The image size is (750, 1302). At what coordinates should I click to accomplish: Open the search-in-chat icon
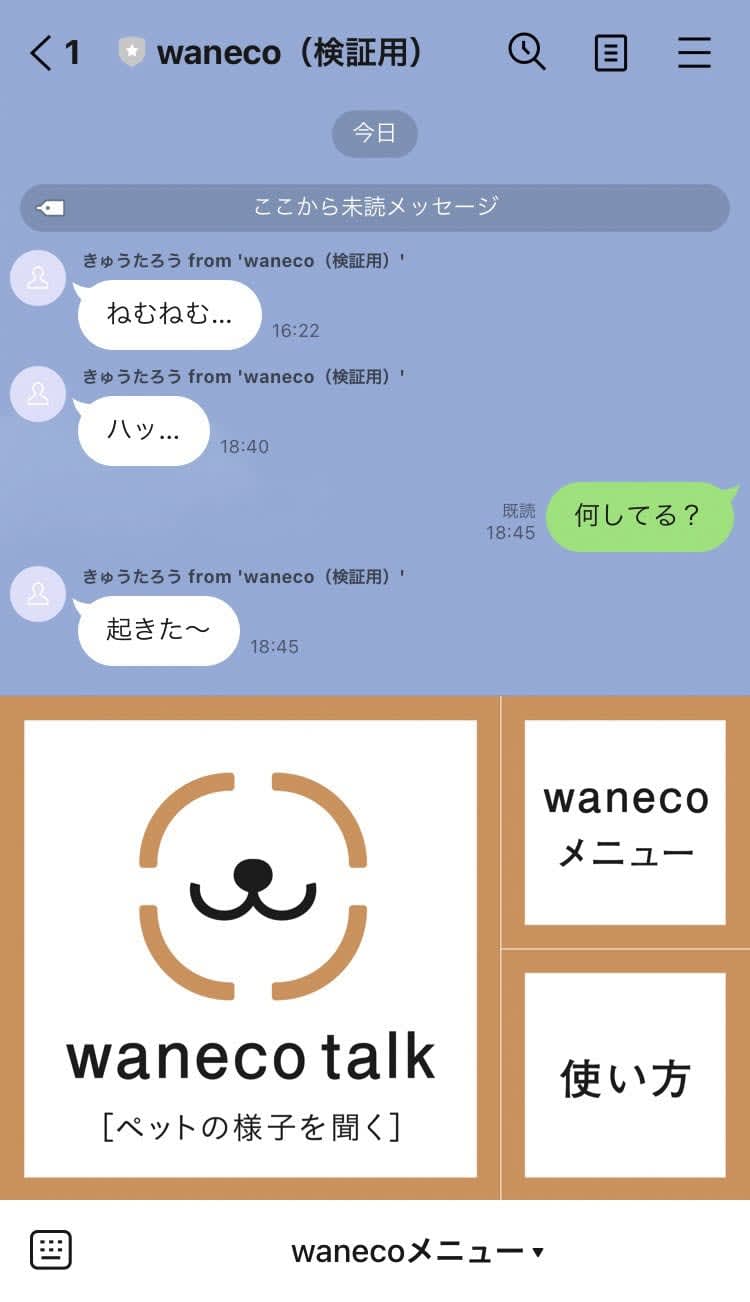527,52
